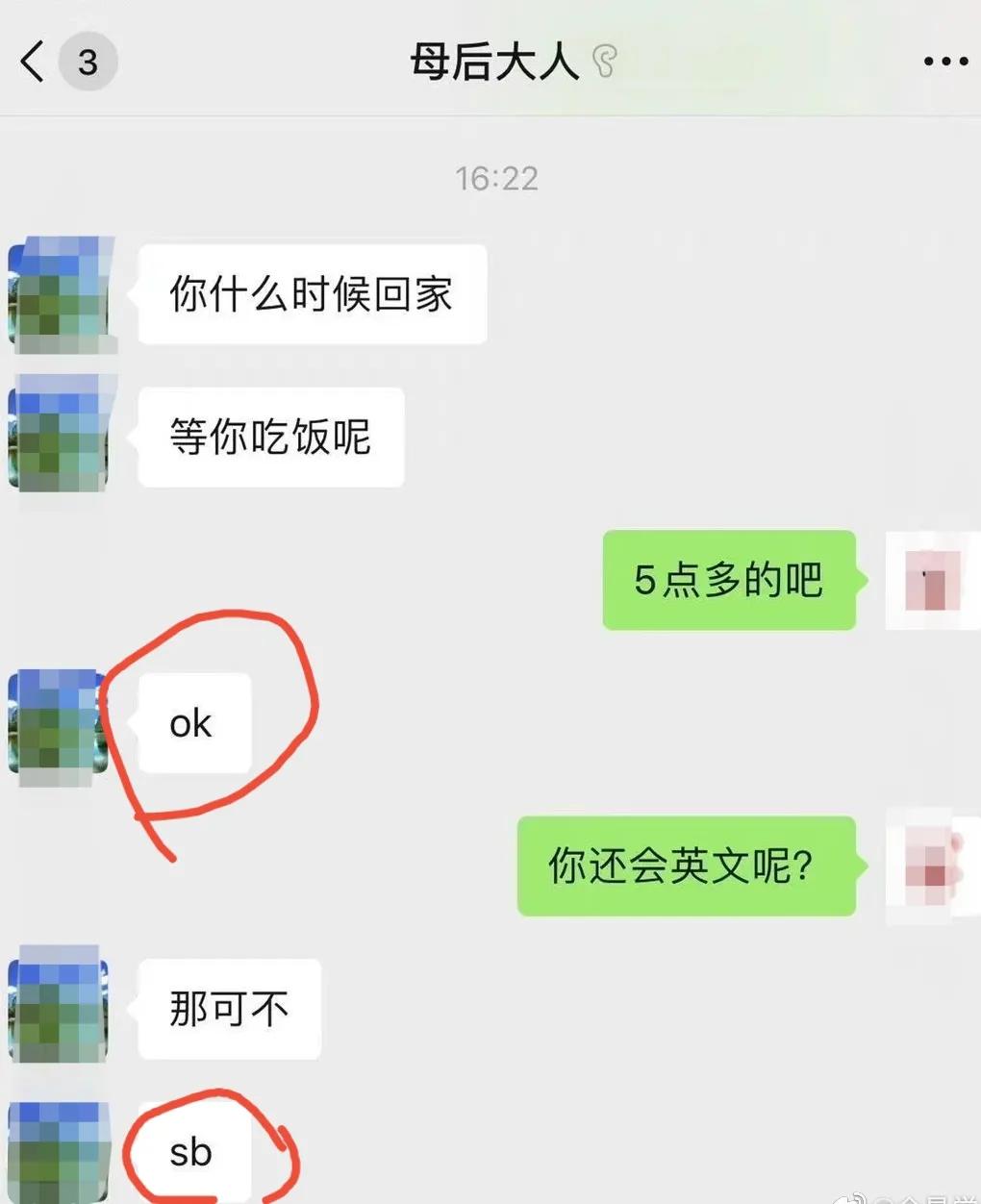The height and width of the screenshot is (1204, 981).
Task: Open sender's avatar beside 你什么时候回家
Action: [x=62, y=293]
